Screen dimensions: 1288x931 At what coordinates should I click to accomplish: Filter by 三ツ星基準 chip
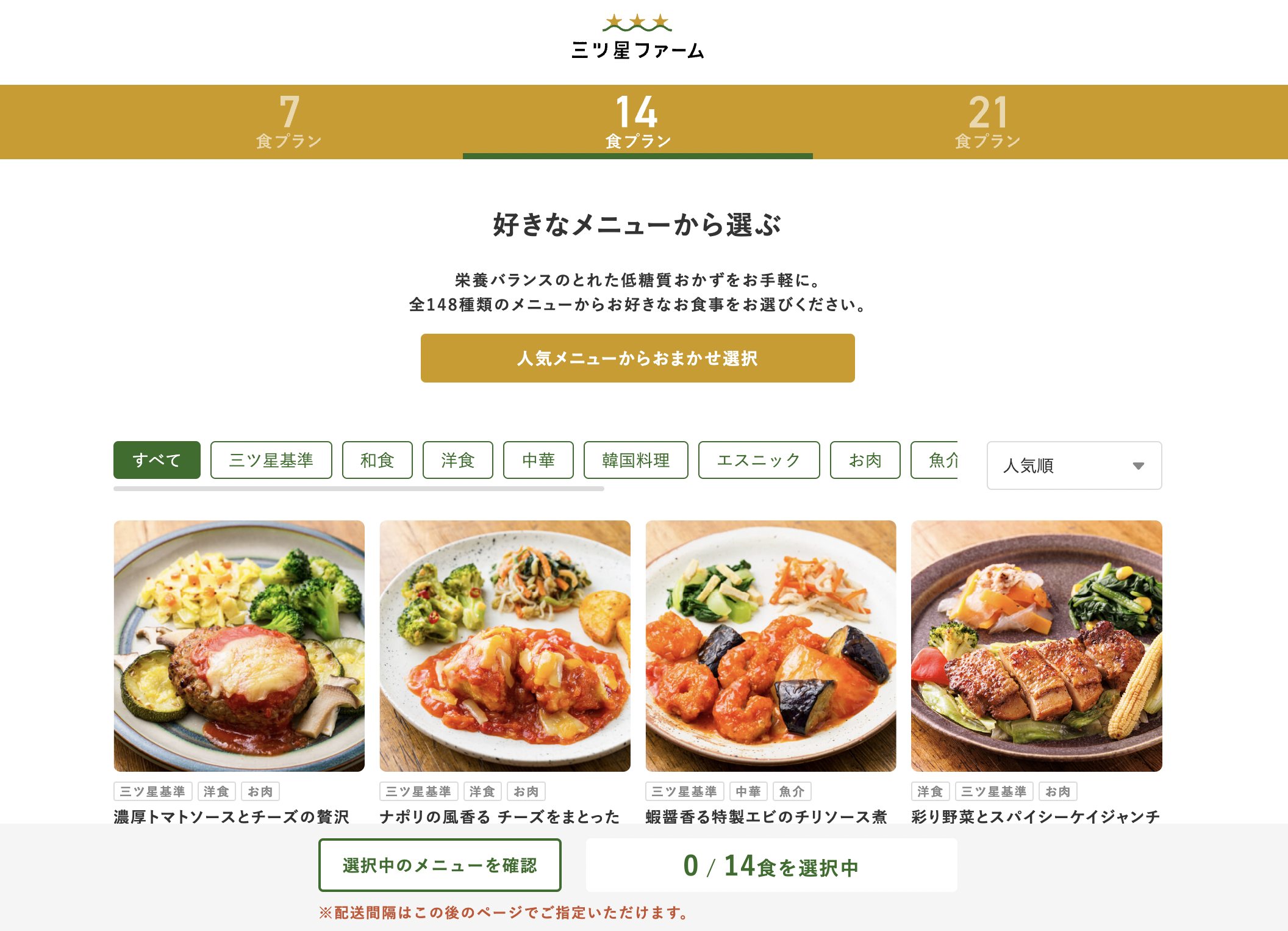tap(271, 460)
